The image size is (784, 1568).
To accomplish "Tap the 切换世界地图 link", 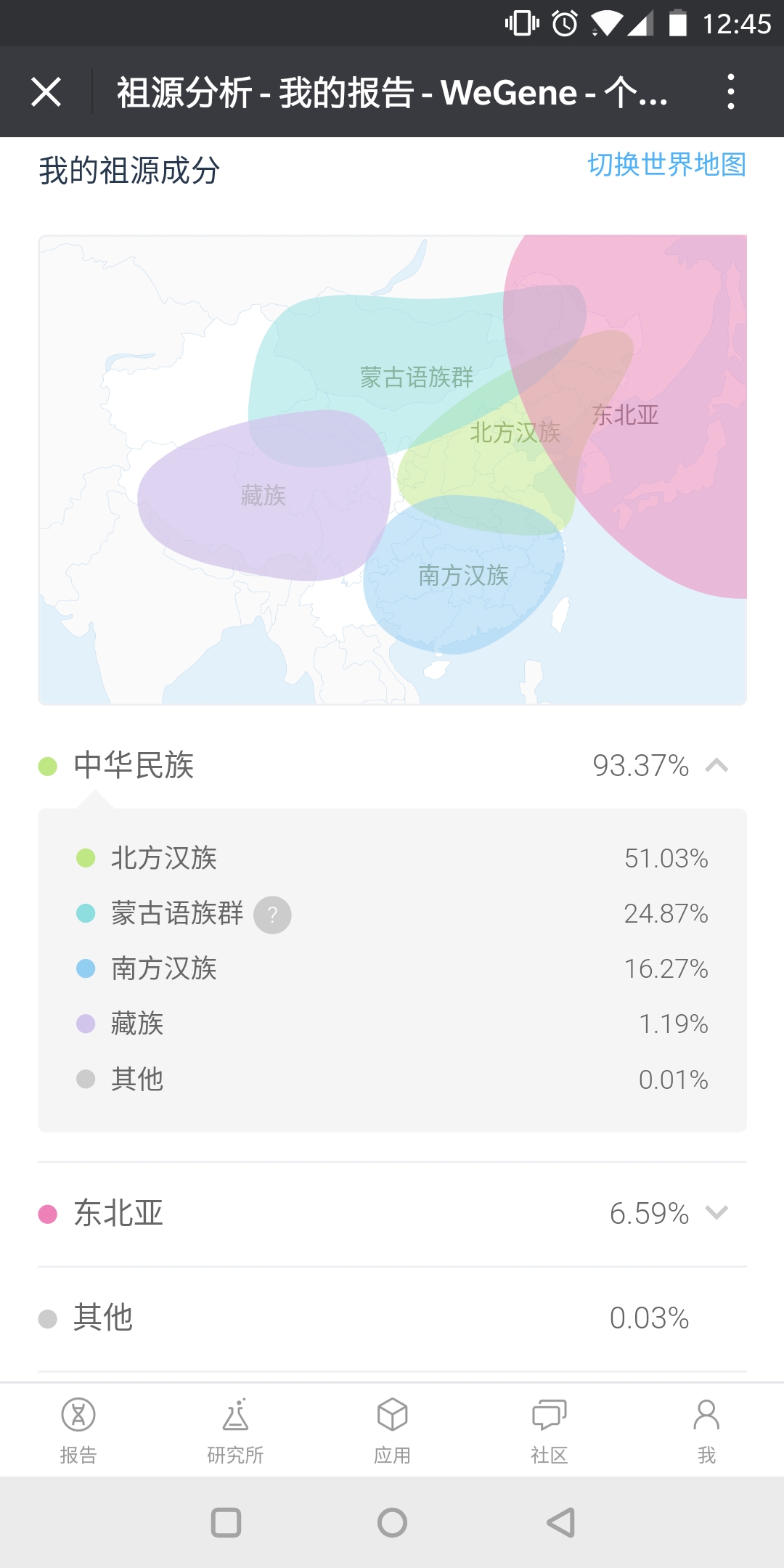I will 666,165.
